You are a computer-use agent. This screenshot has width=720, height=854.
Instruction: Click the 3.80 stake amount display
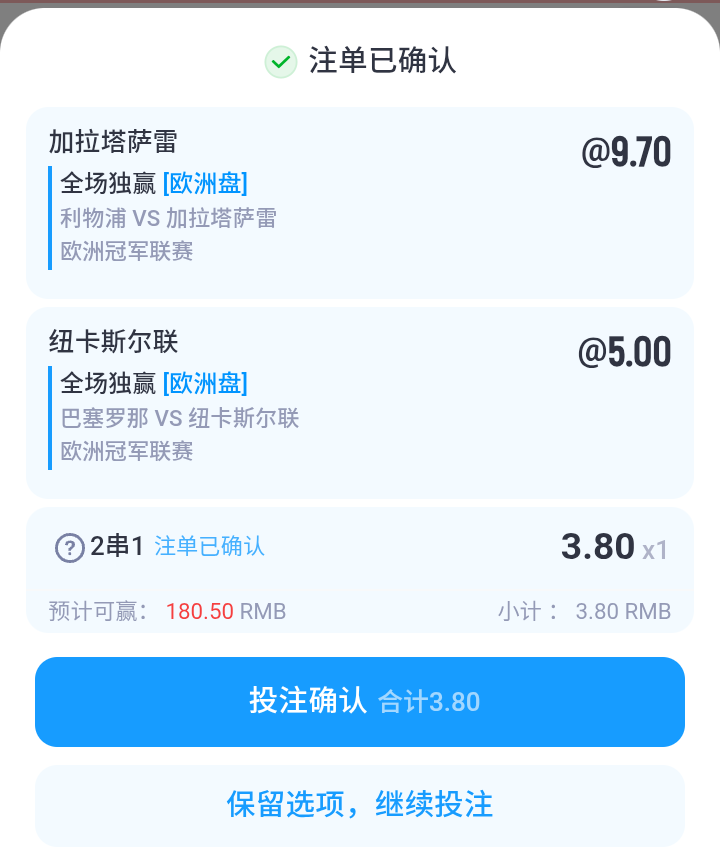pyautogui.click(x=598, y=544)
